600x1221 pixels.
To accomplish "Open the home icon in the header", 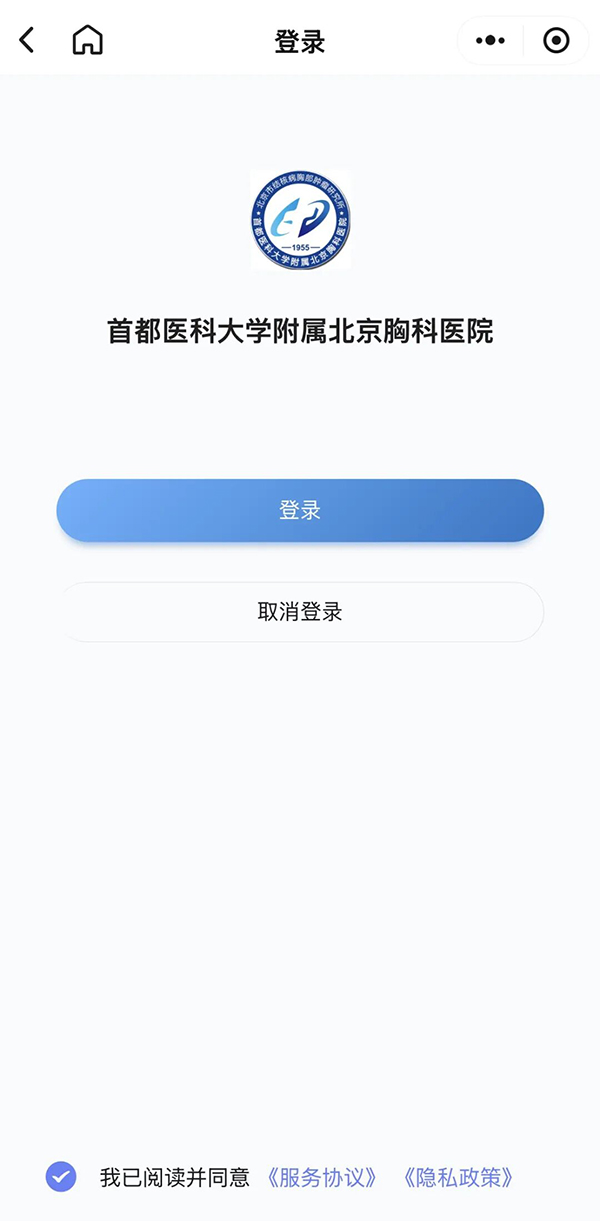I will tap(88, 40).
